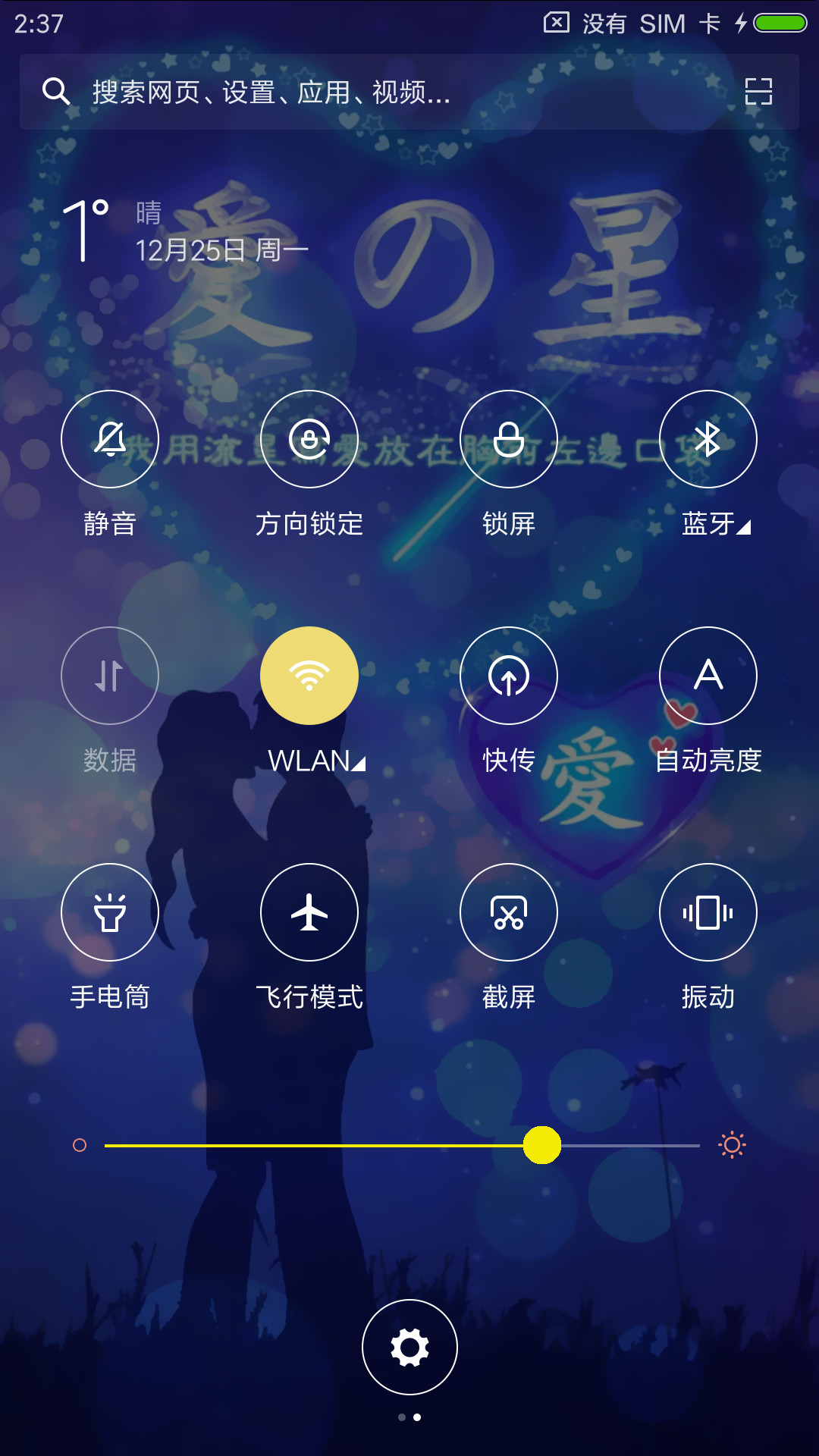Switch on the 手电筒 flashlight
Screen dimensions: 819x1456
pyautogui.click(x=110, y=912)
